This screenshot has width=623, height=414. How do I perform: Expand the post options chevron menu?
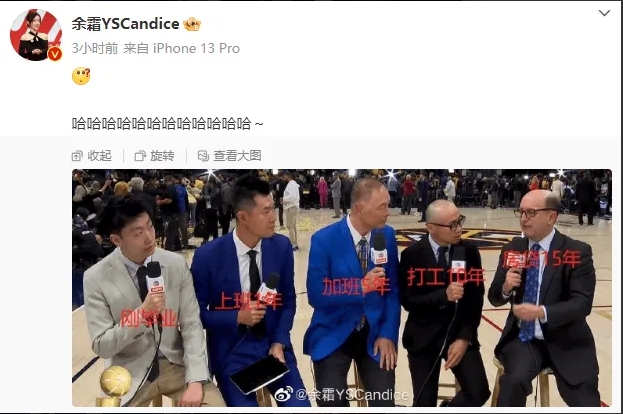[603, 13]
